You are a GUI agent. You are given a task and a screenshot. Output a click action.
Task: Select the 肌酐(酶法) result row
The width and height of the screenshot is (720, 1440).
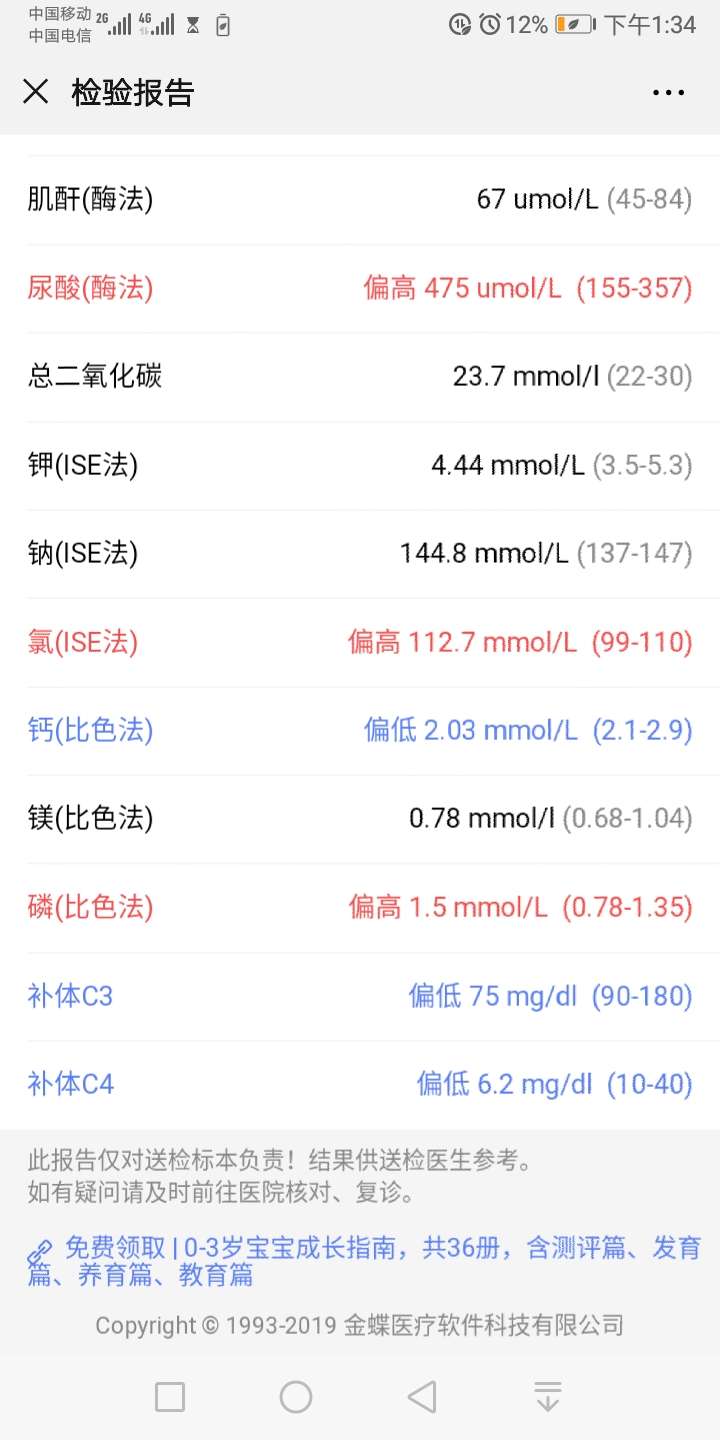pos(360,199)
